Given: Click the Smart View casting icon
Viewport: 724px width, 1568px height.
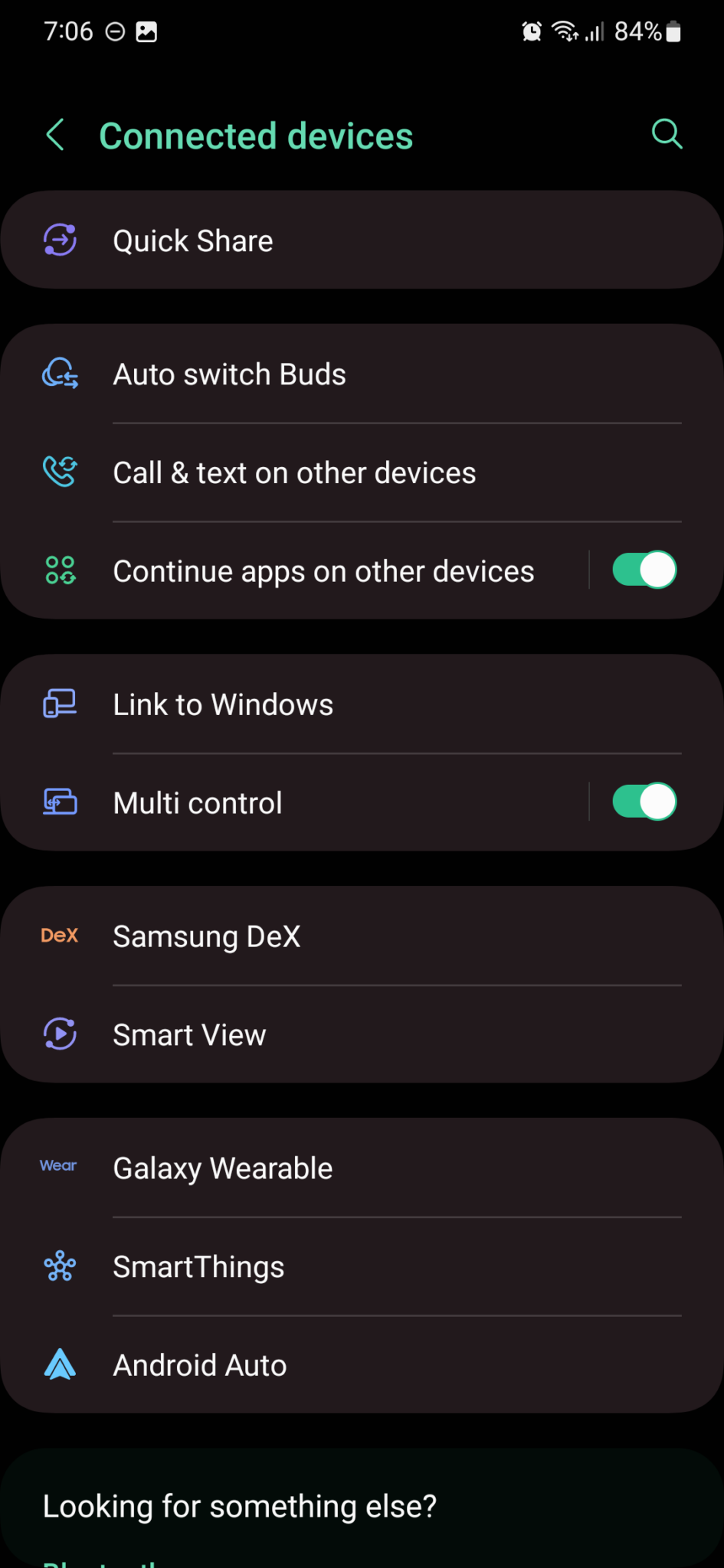Looking at the screenshot, I should [59, 1034].
